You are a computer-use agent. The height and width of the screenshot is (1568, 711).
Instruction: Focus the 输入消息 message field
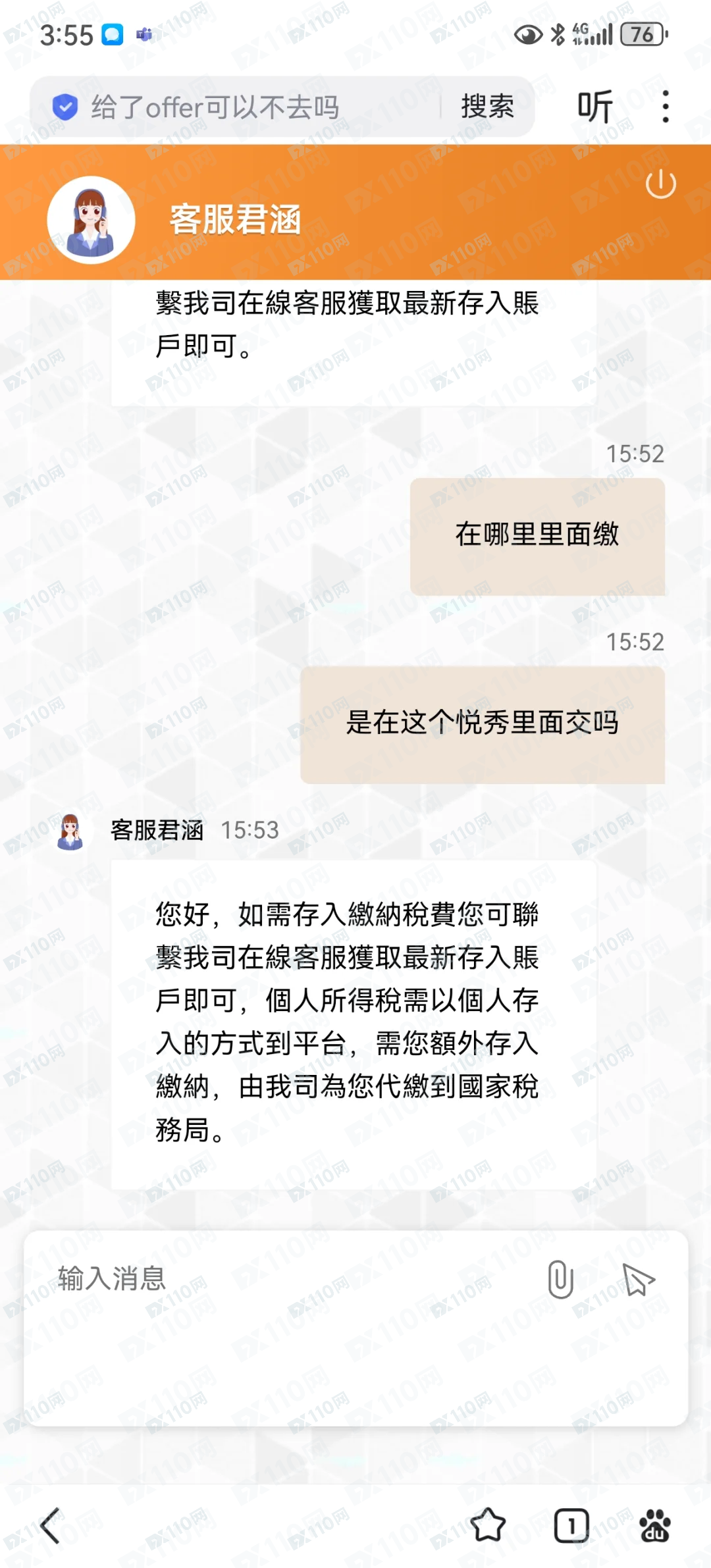[276, 1310]
